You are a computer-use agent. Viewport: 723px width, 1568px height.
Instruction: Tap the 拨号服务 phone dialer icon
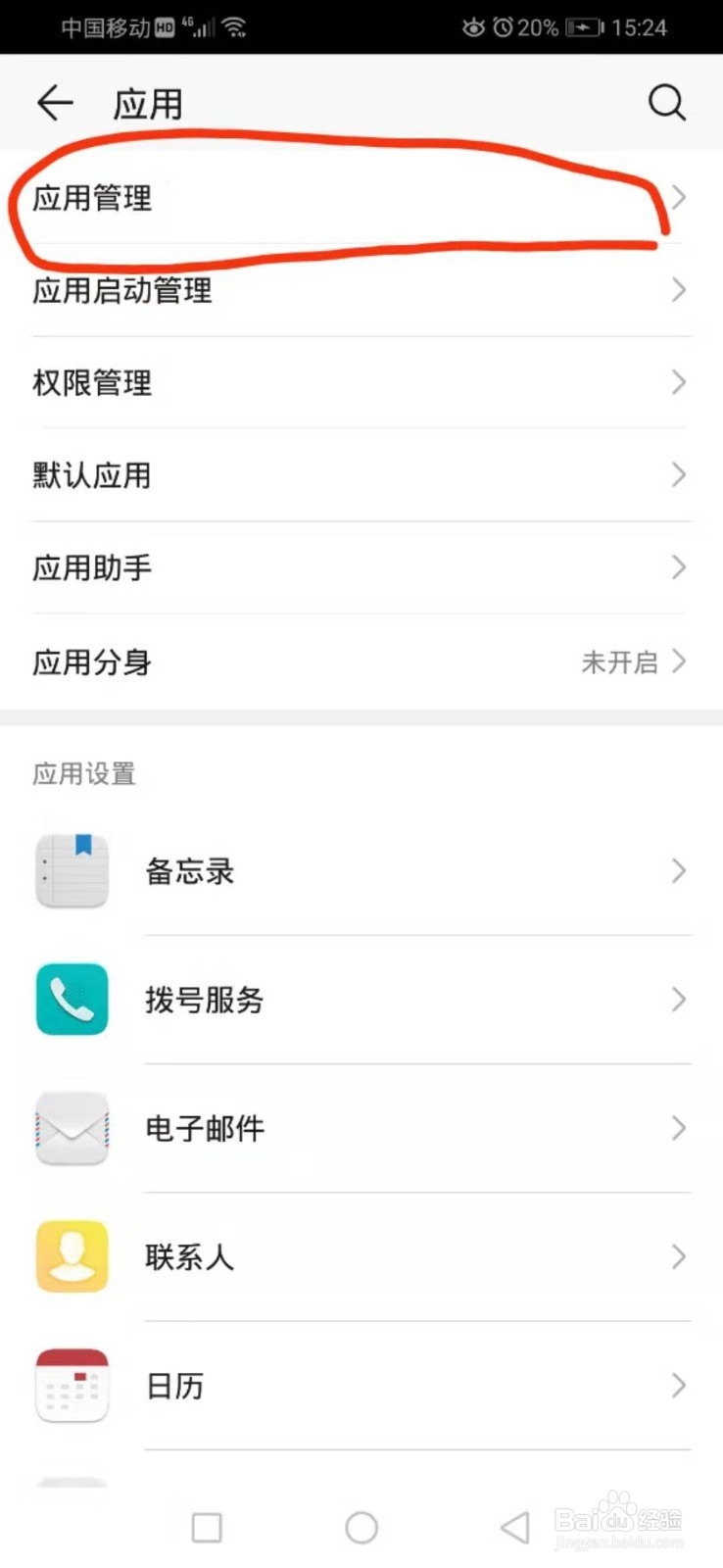71,1000
